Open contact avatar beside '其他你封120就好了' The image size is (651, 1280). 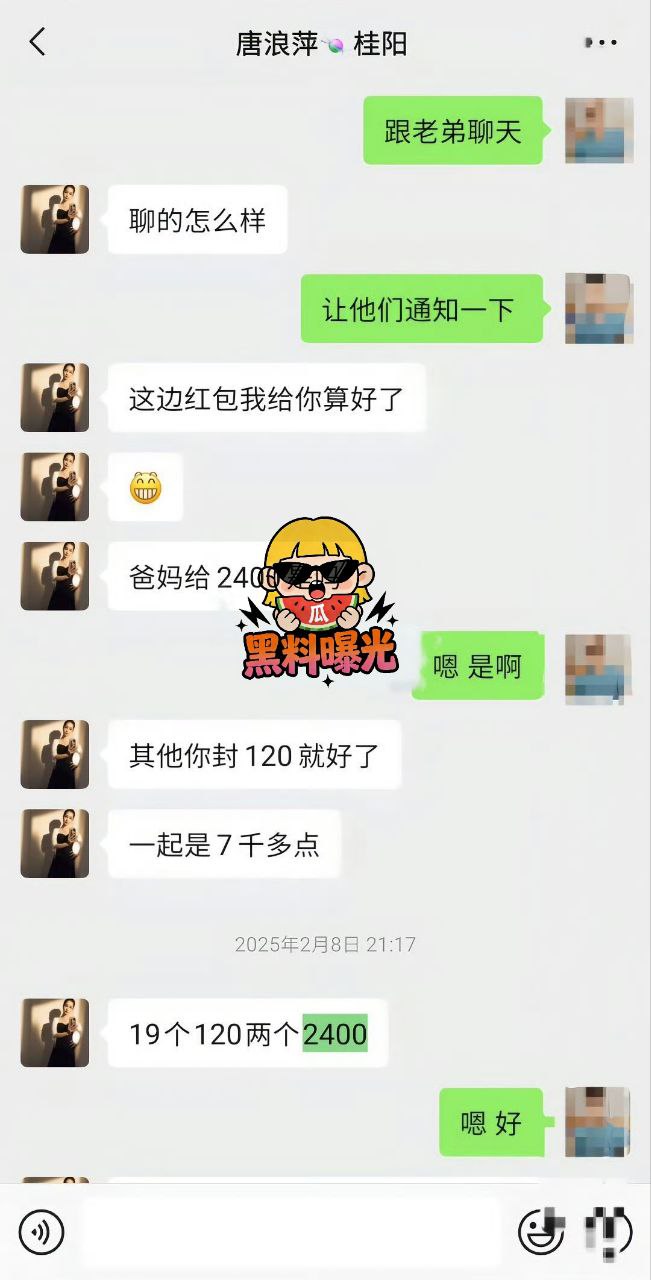click(x=55, y=754)
